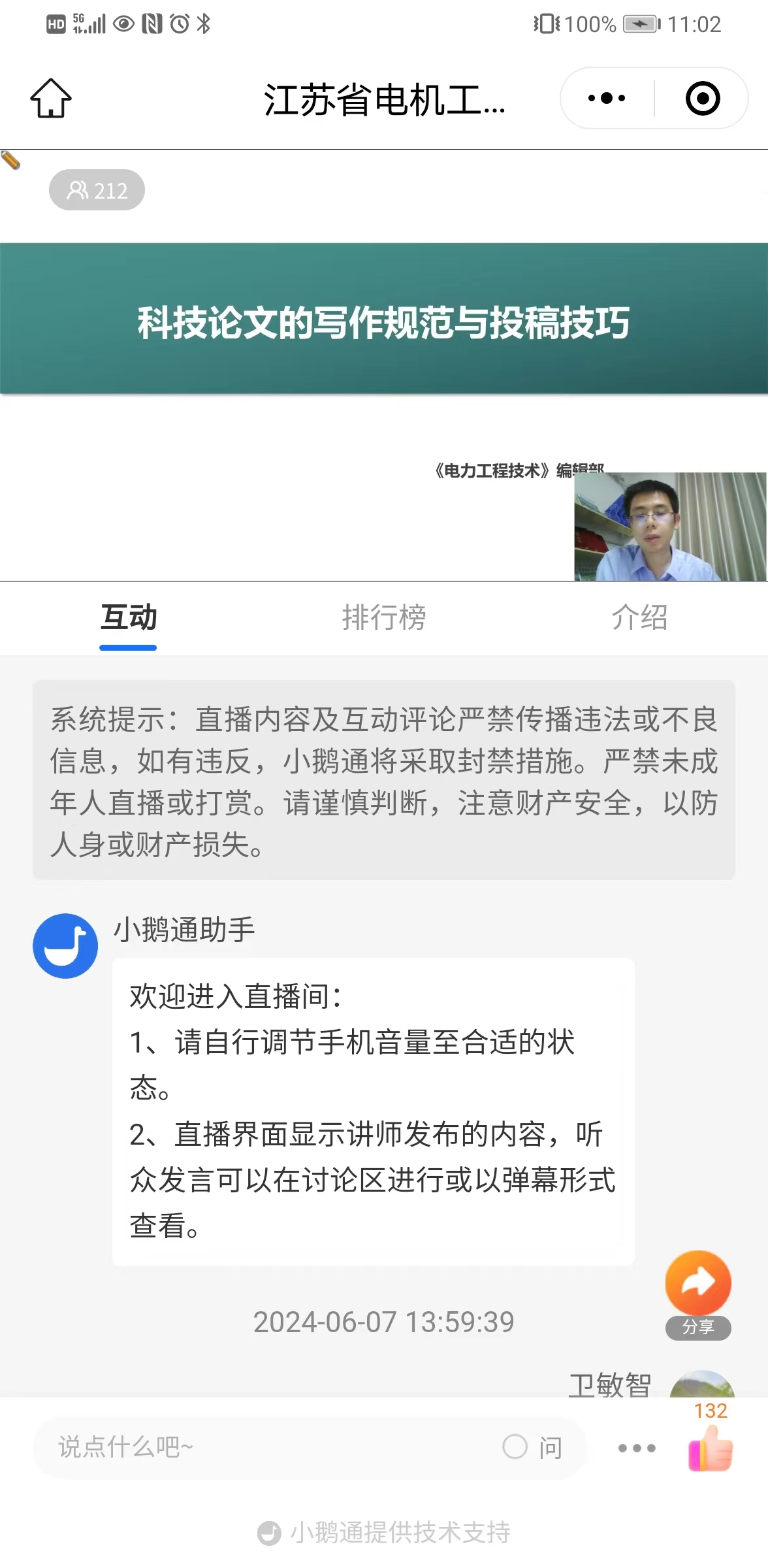Toggle the 问 question option
This screenshot has height=1568, width=768.
coord(533,1447)
